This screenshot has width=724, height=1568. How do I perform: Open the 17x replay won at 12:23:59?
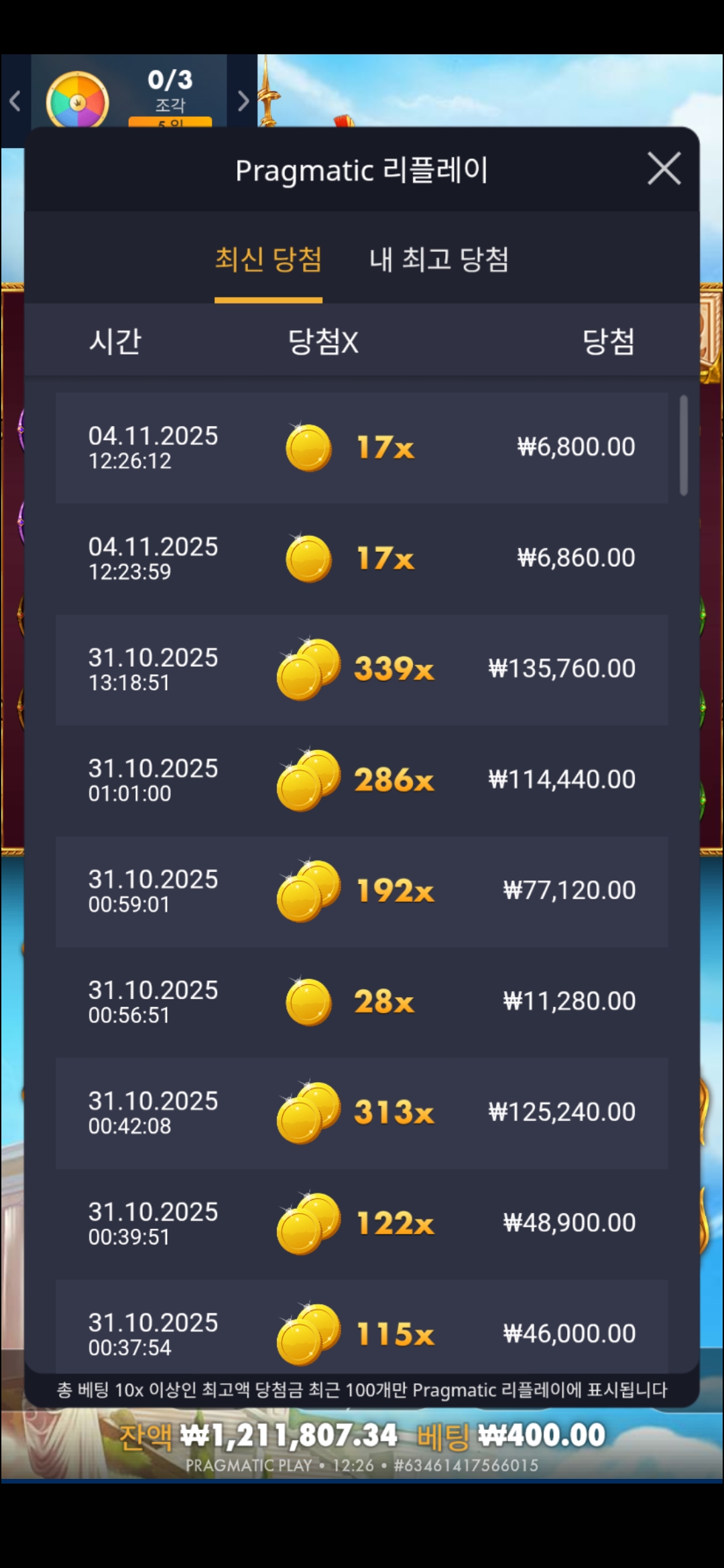(x=361, y=558)
